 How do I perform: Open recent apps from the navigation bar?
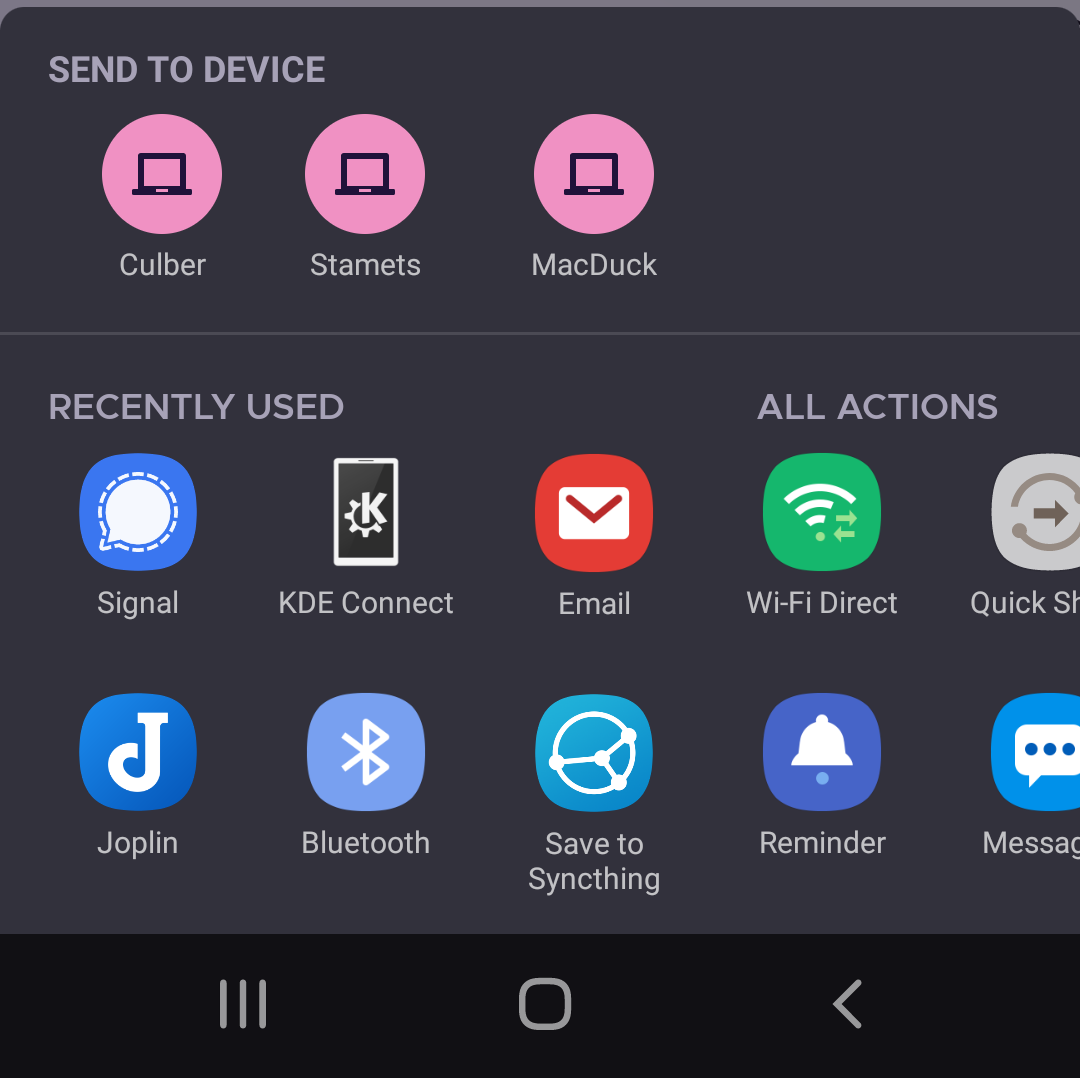[243, 1004]
